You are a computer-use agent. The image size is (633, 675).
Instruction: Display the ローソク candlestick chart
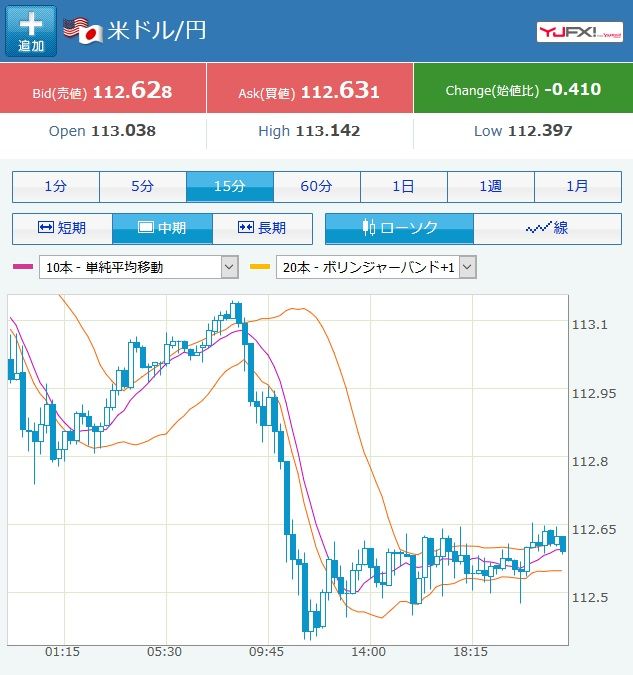(x=399, y=228)
